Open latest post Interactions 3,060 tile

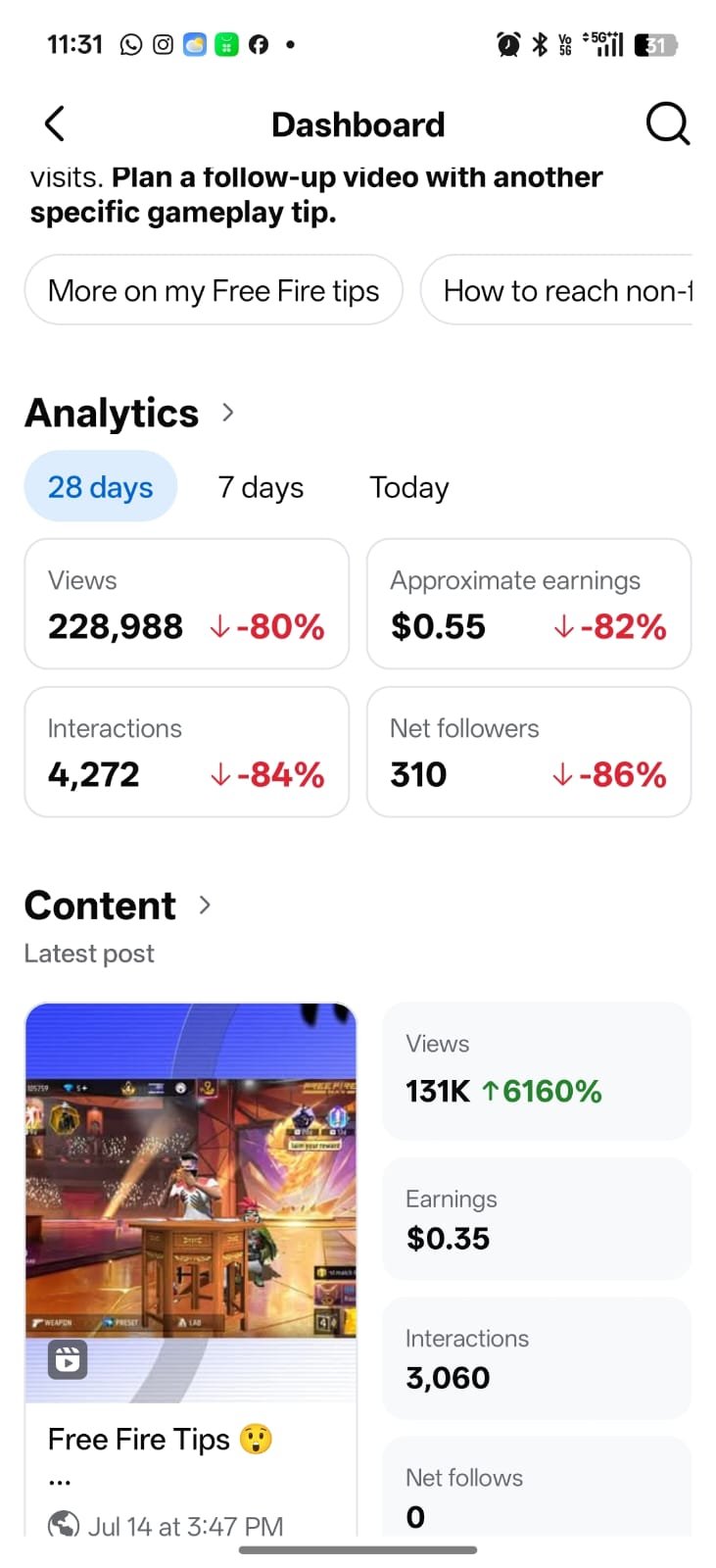[x=537, y=1358]
